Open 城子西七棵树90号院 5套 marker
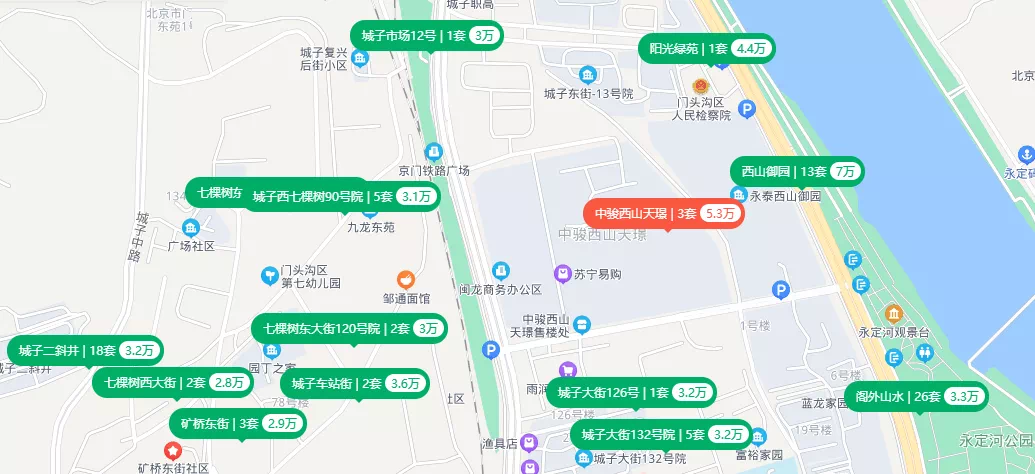 (x=343, y=196)
